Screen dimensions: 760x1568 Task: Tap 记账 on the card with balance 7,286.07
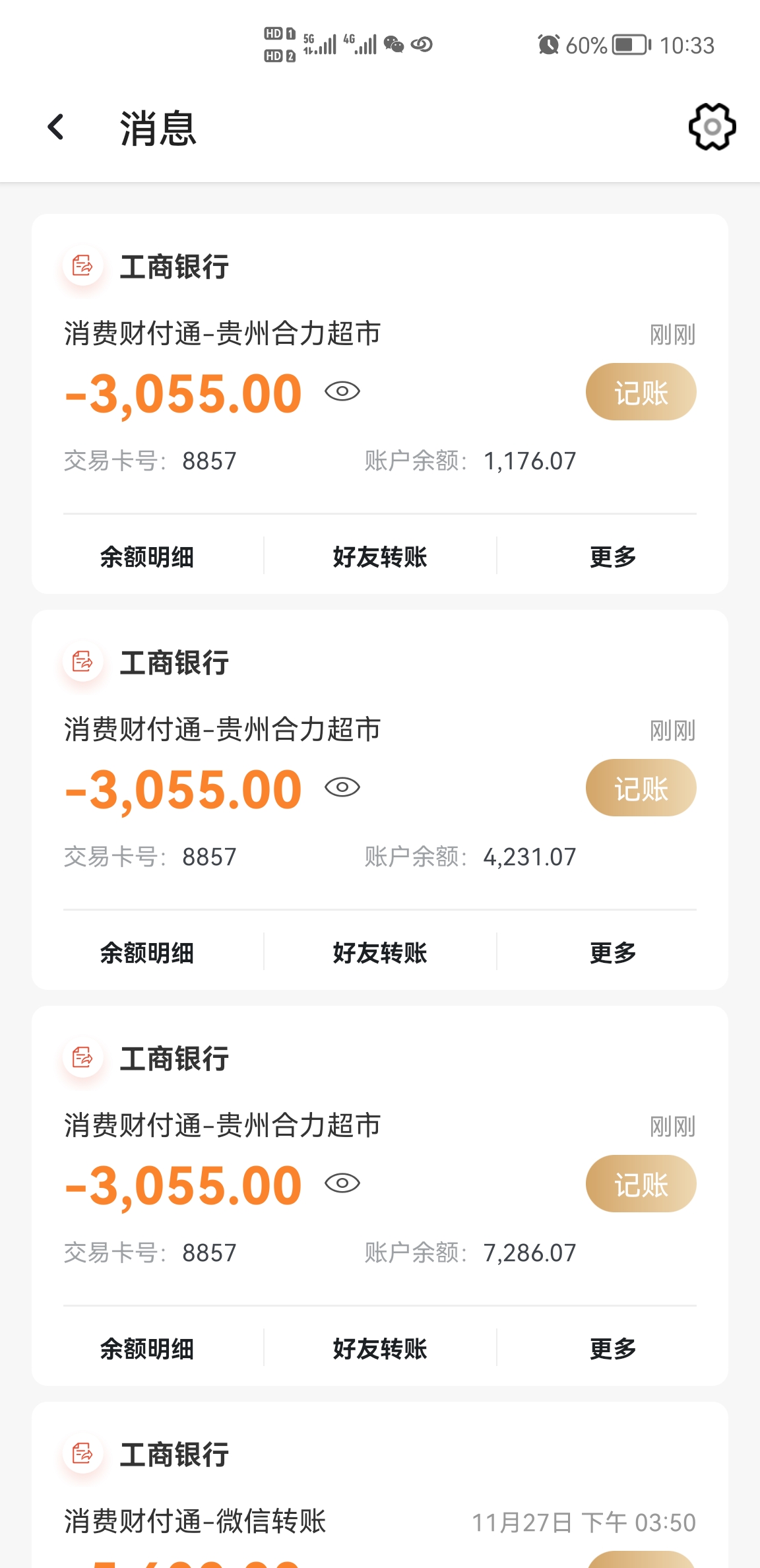click(x=641, y=1184)
